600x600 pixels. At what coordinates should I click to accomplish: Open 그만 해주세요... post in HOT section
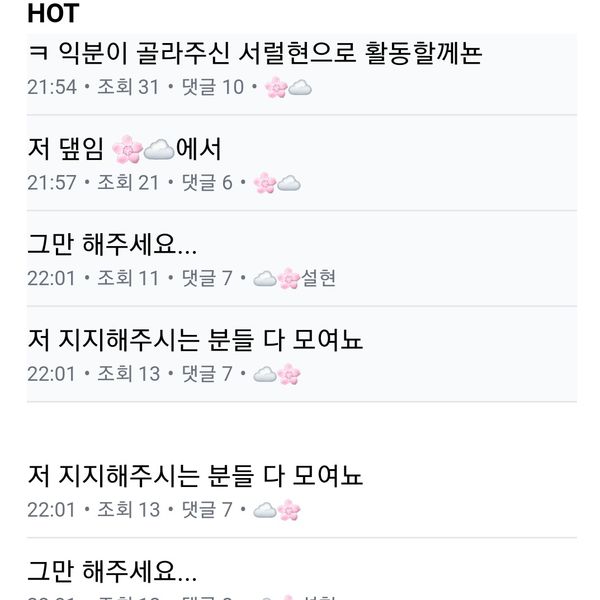pos(113,245)
